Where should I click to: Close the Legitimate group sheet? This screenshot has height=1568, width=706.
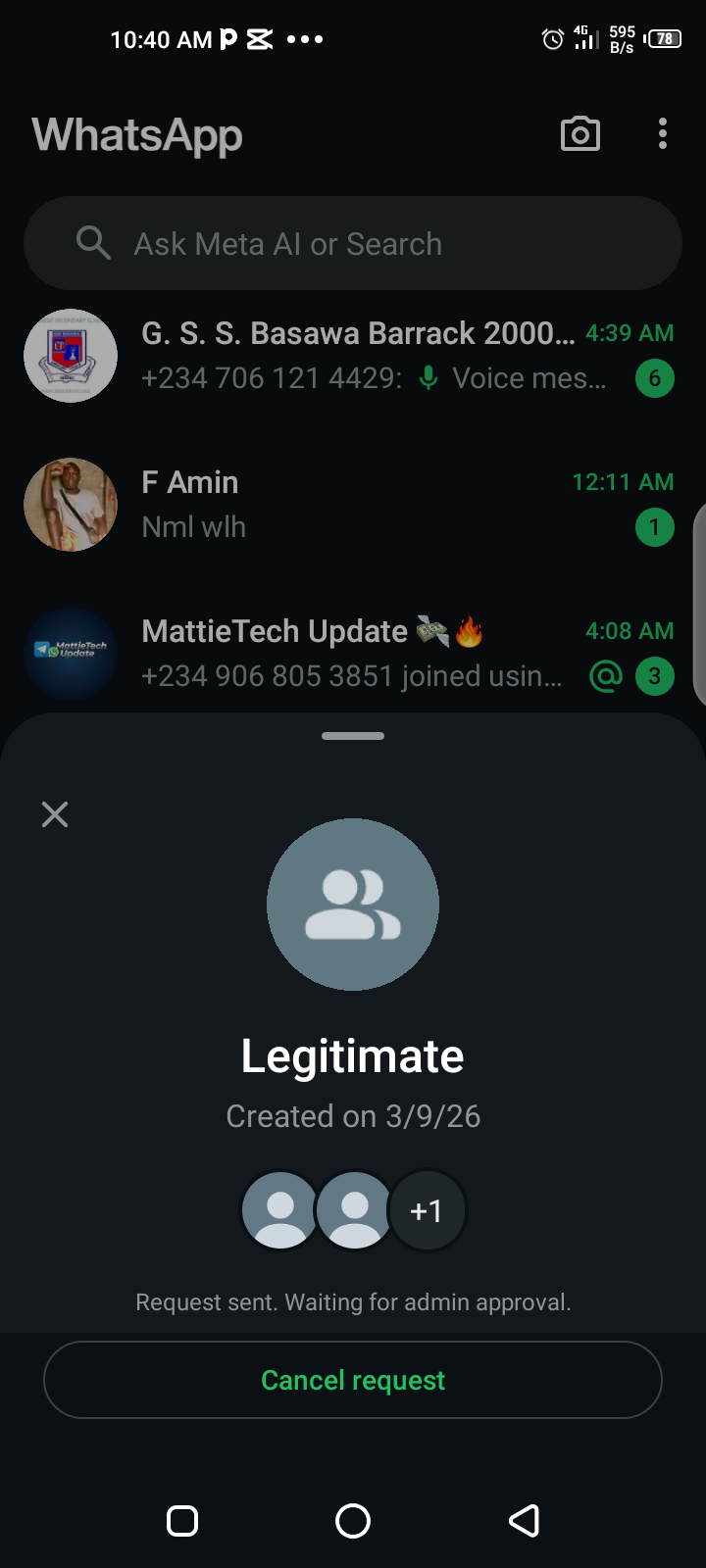55,814
